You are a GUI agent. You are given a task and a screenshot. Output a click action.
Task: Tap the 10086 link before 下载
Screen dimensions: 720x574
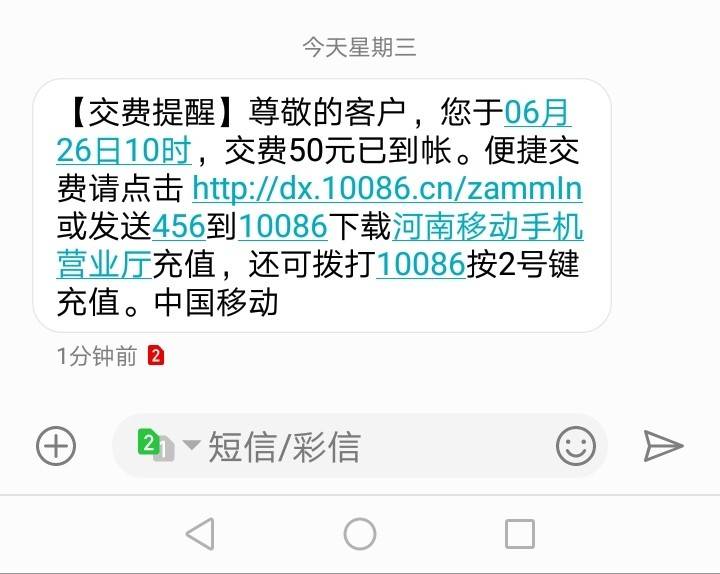point(284,227)
